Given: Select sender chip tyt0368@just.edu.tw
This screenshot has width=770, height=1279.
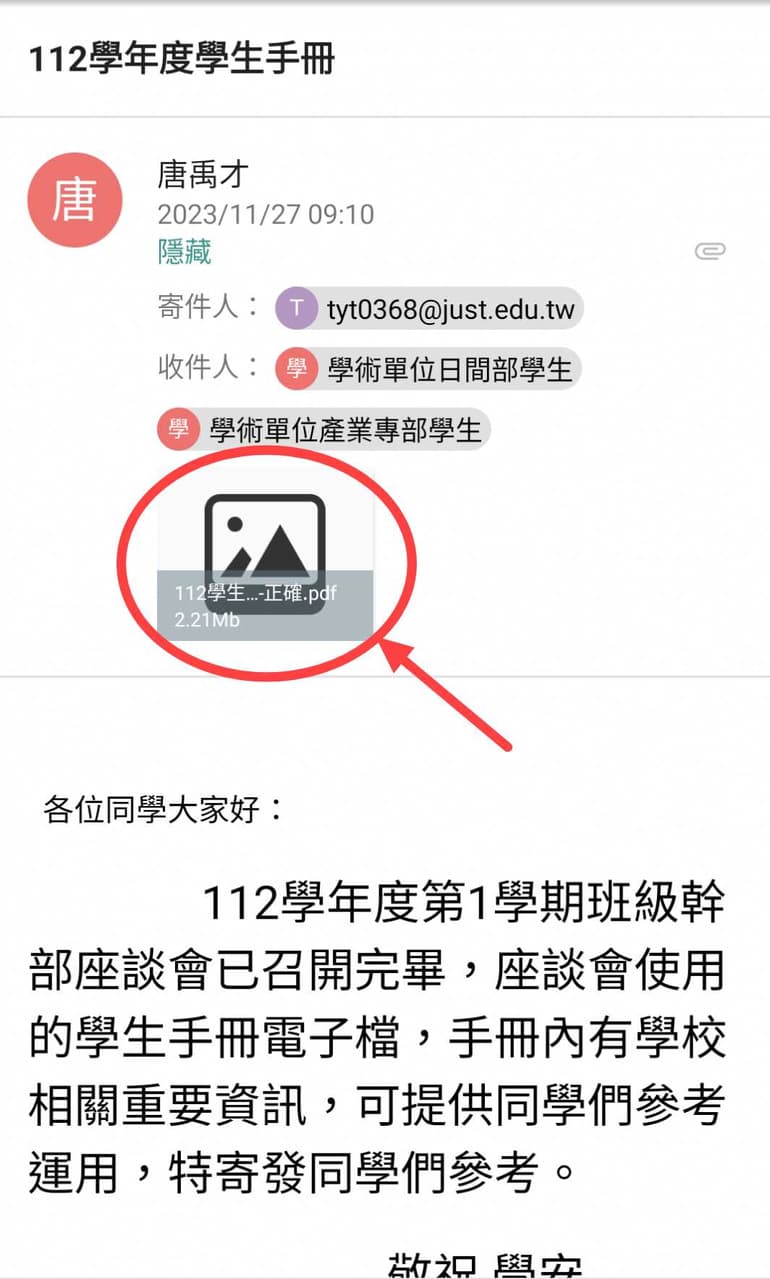Looking at the screenshot, I should [x=430, y=309].
